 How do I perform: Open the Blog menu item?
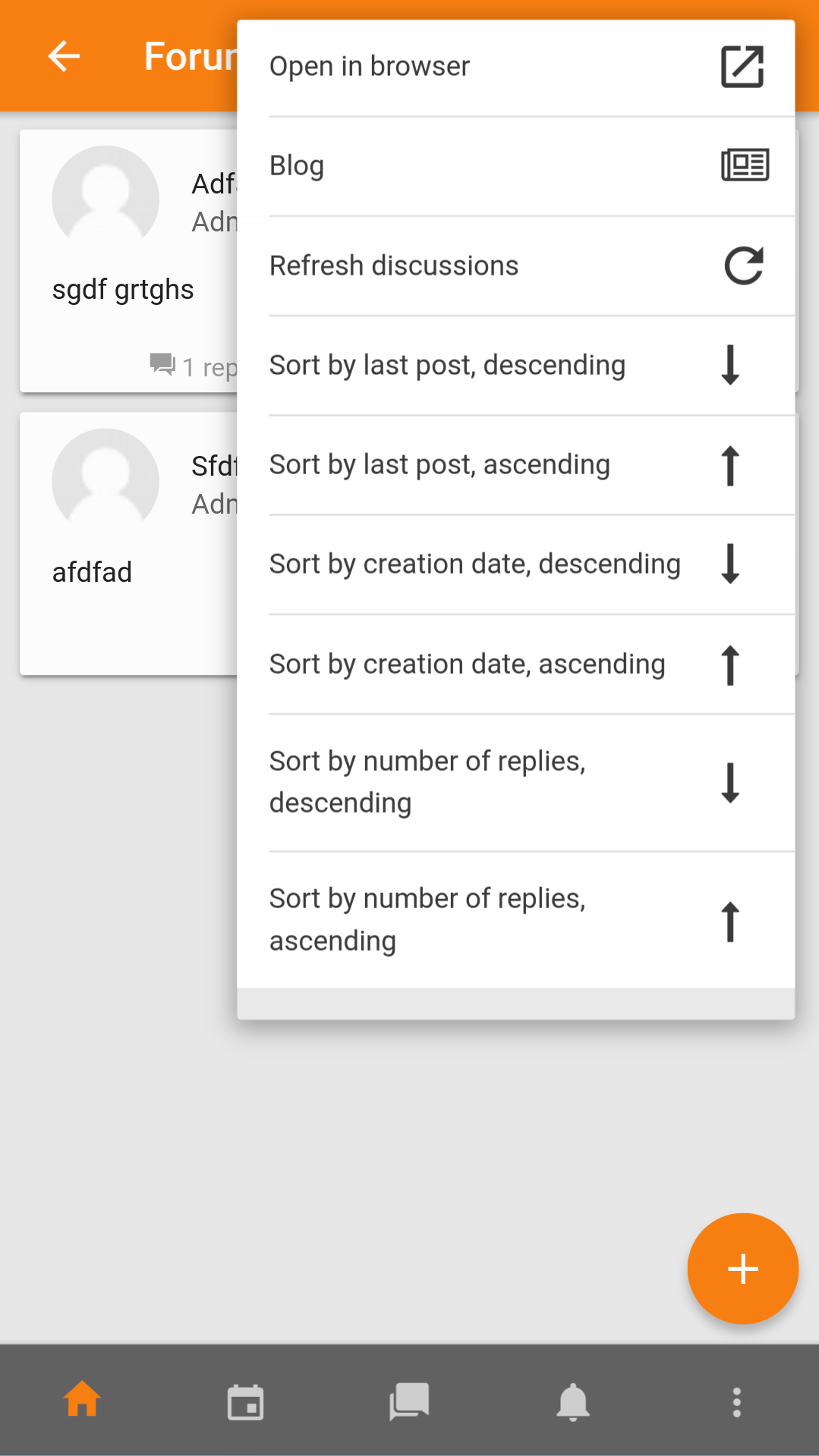(516, 166)
